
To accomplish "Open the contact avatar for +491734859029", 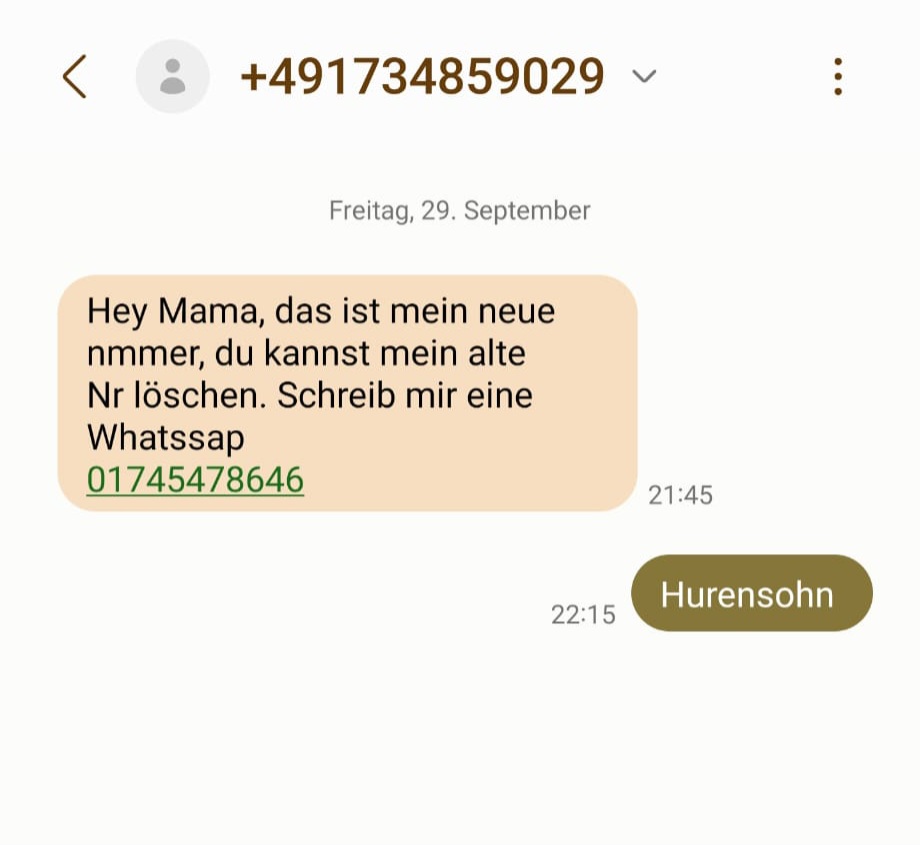I will pyautogui.click(x=172, y=77).
